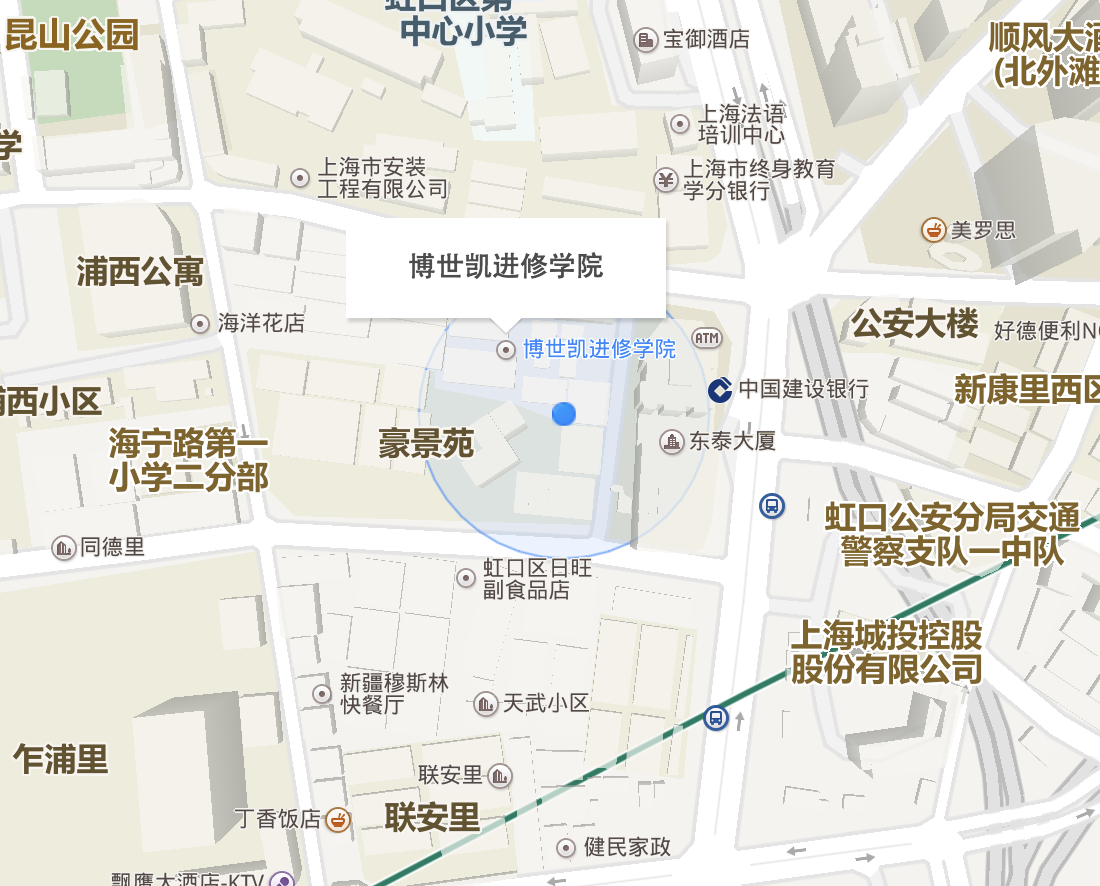
Task: Select the 天武小区 map marker
Action: click(x=486, y=704)
